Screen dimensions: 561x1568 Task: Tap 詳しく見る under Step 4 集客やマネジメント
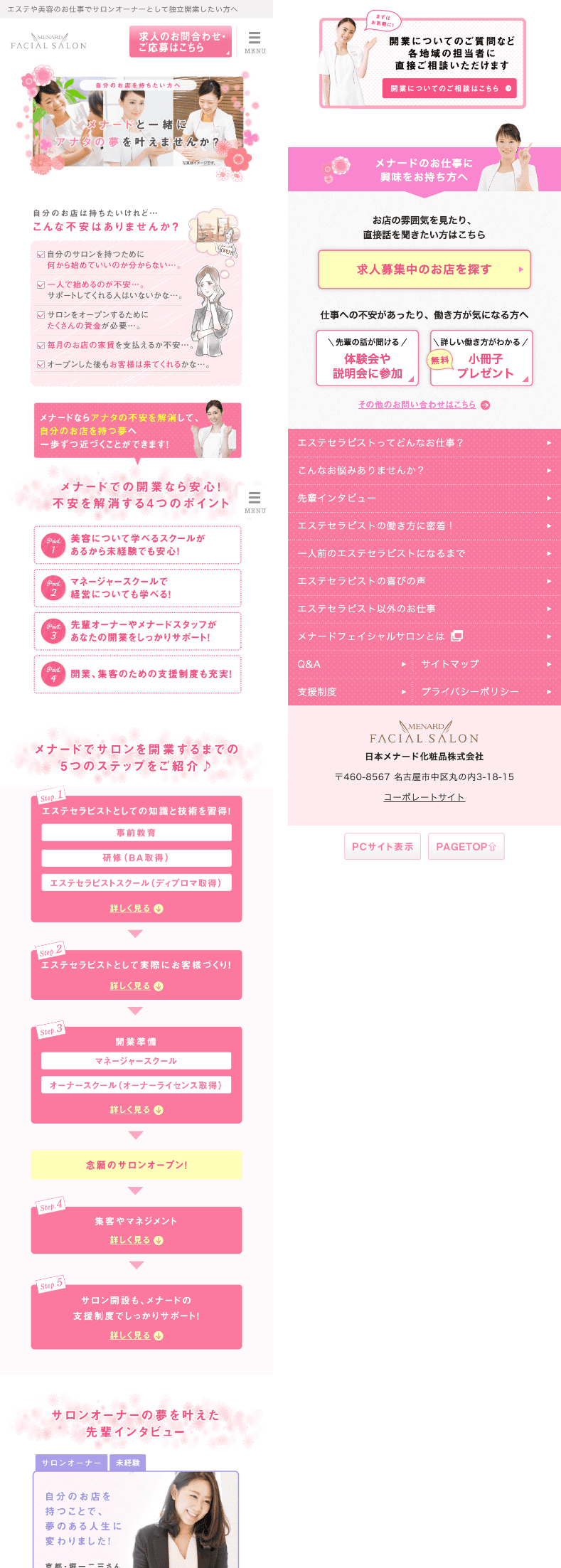[136, 1240]
